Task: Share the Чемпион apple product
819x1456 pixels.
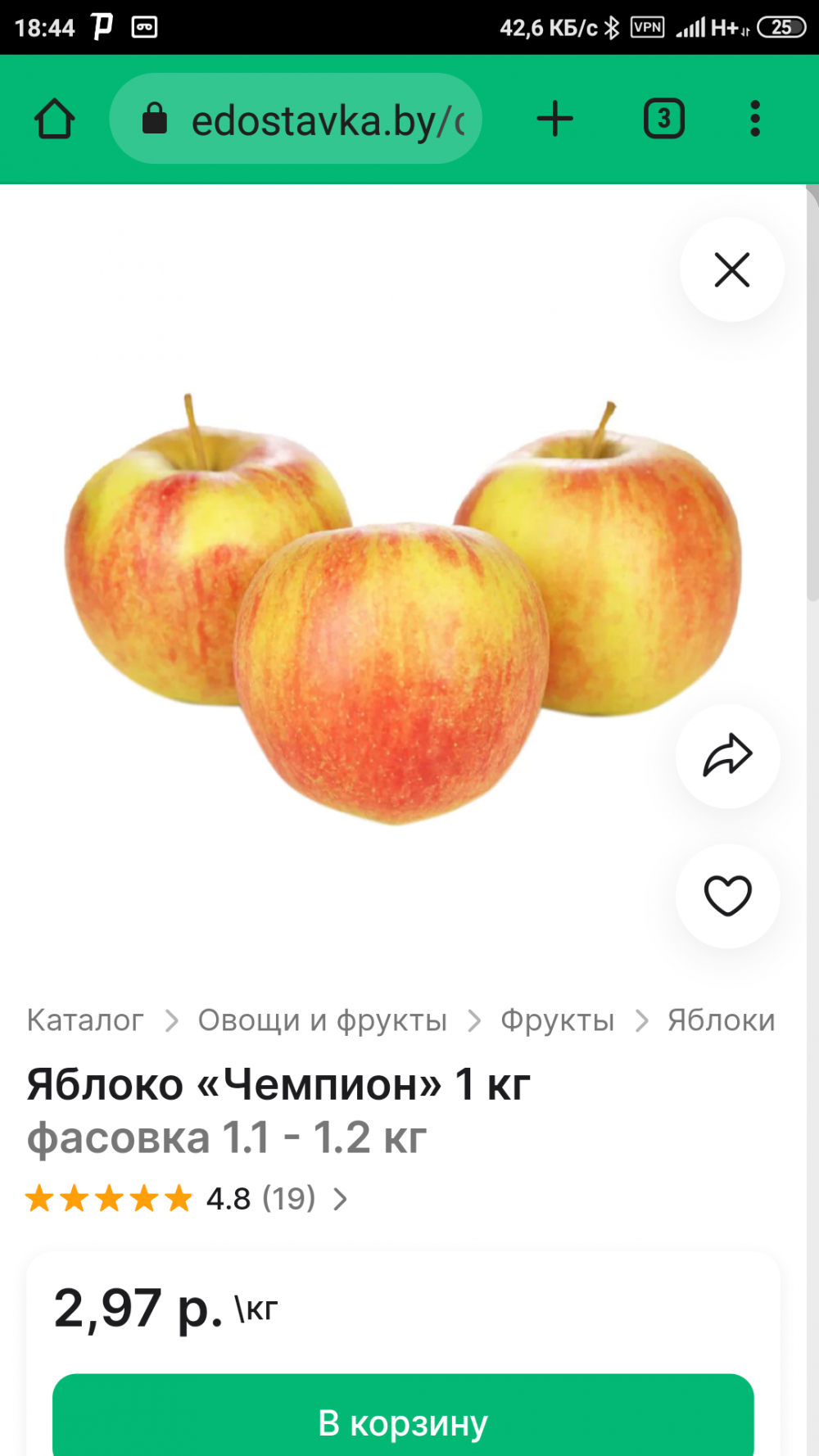Action: (x=727, y=756)
